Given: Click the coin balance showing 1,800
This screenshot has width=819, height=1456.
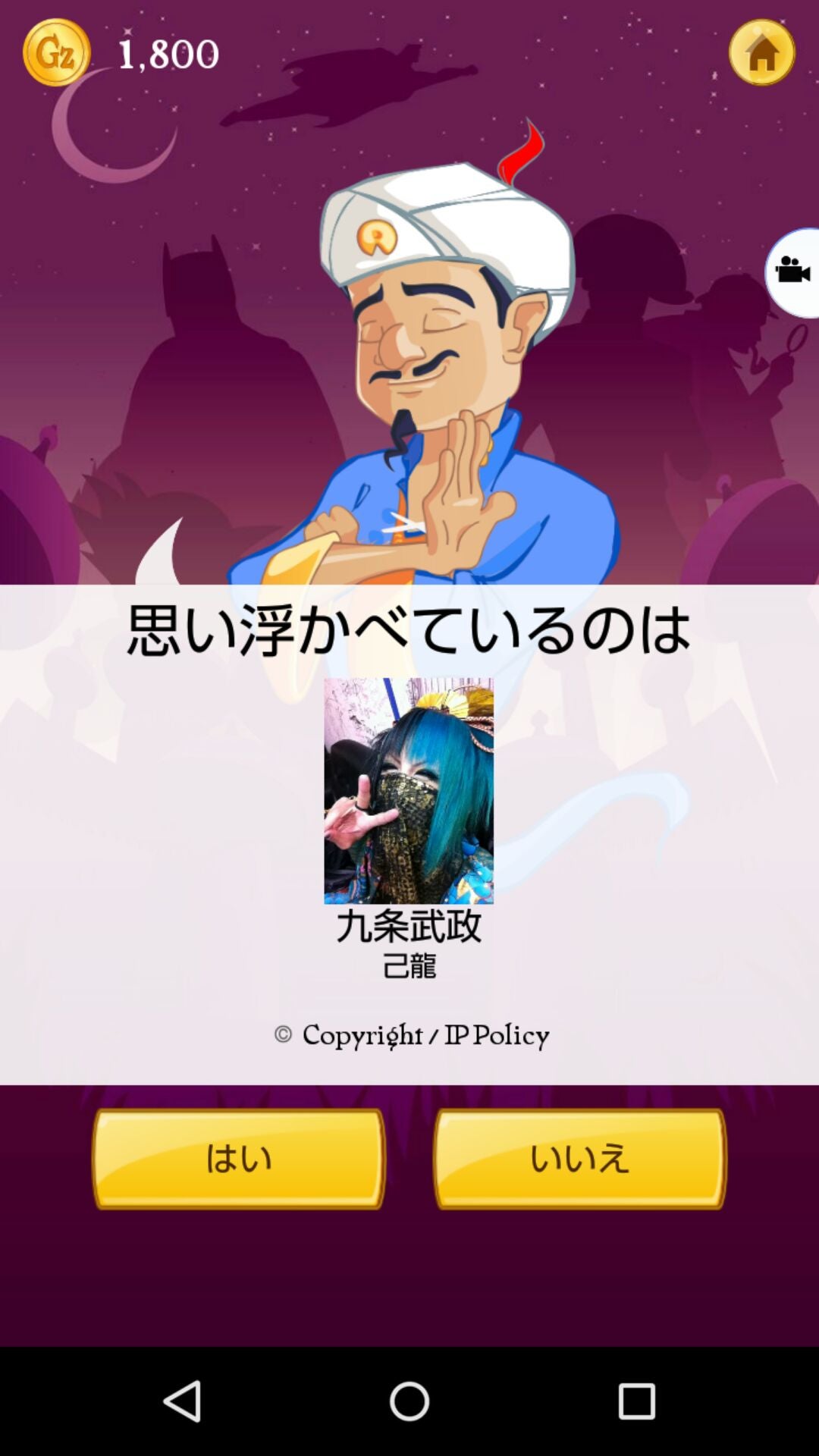Looking at the screenshot, I should [x=166, y=52].
